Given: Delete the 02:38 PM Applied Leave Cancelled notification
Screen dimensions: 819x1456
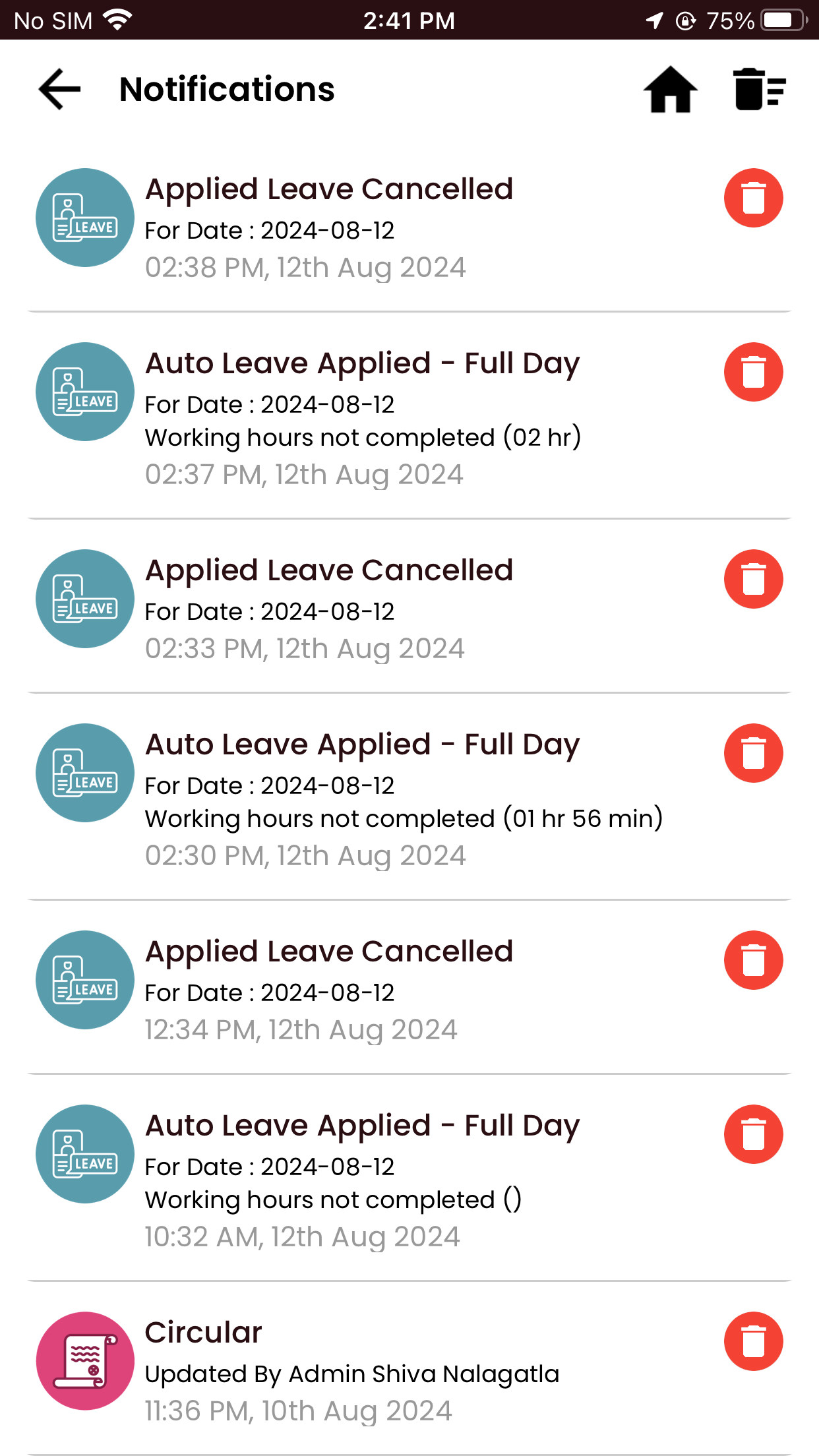Looking at the screenshot, I should (753, 198).
